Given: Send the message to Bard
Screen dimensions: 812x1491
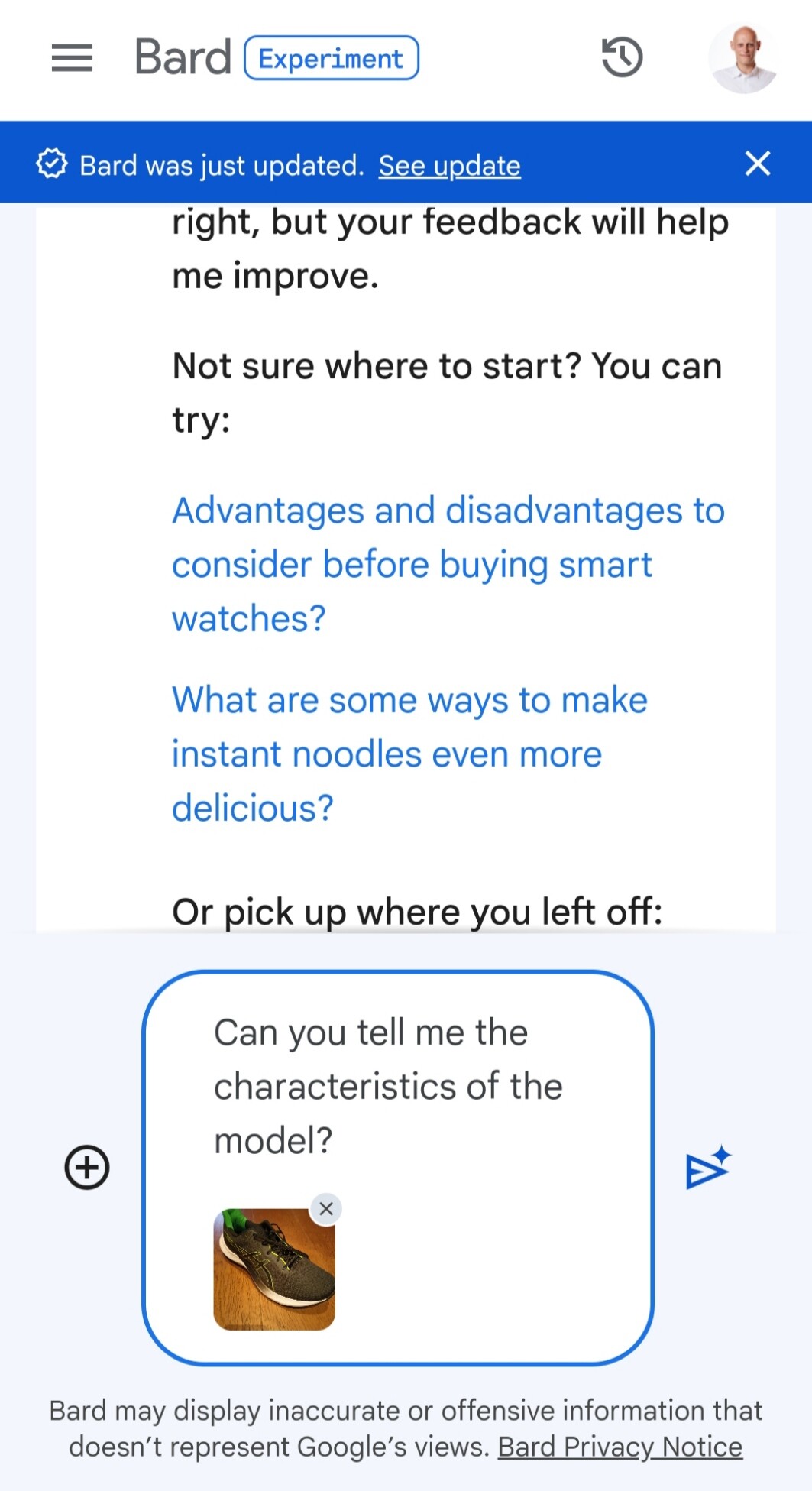Looking at the screenshot, I should click(708, 1168).
